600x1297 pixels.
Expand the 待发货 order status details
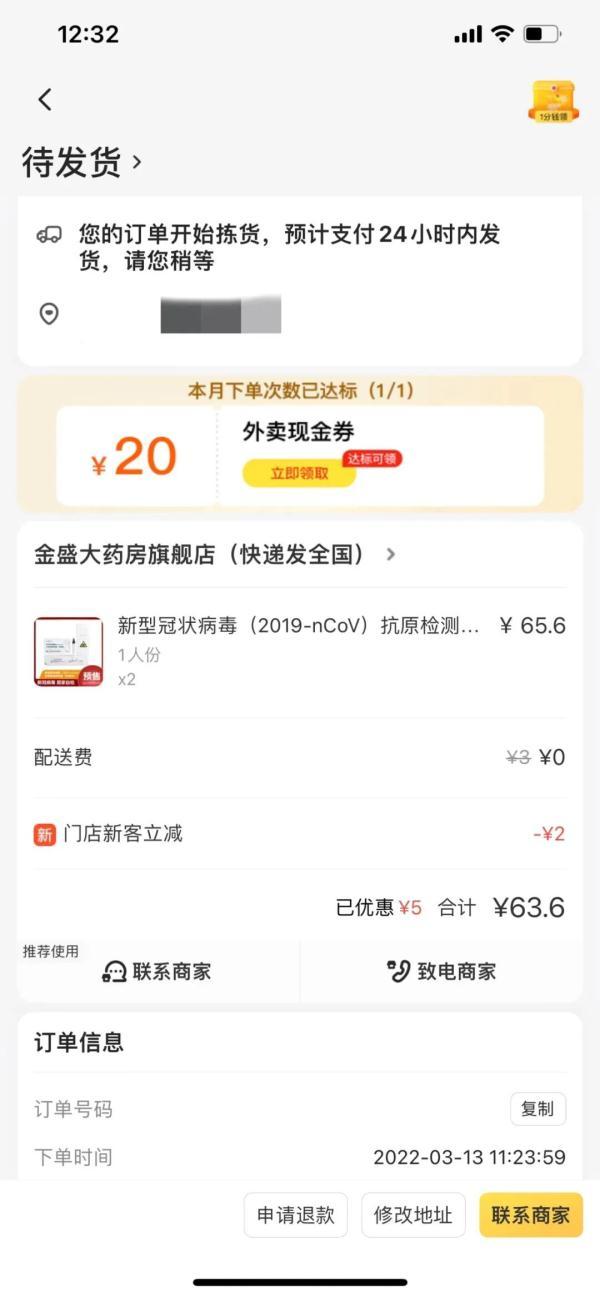[x=82, y=162]
